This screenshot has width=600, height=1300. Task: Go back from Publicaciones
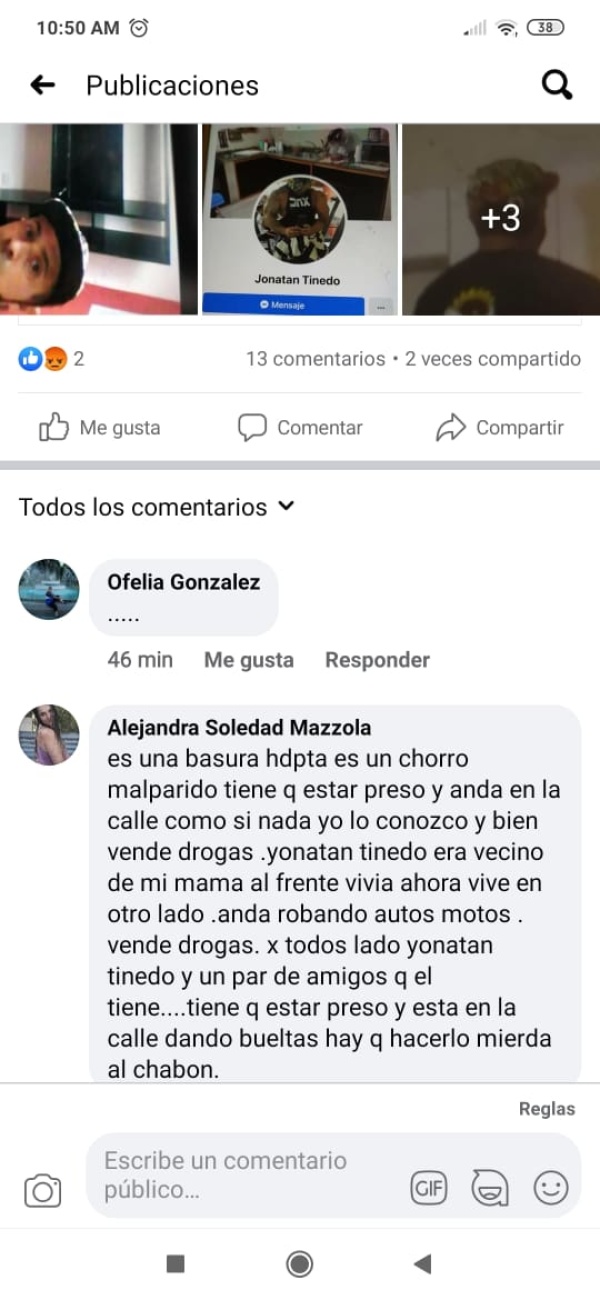pos(43,85)
